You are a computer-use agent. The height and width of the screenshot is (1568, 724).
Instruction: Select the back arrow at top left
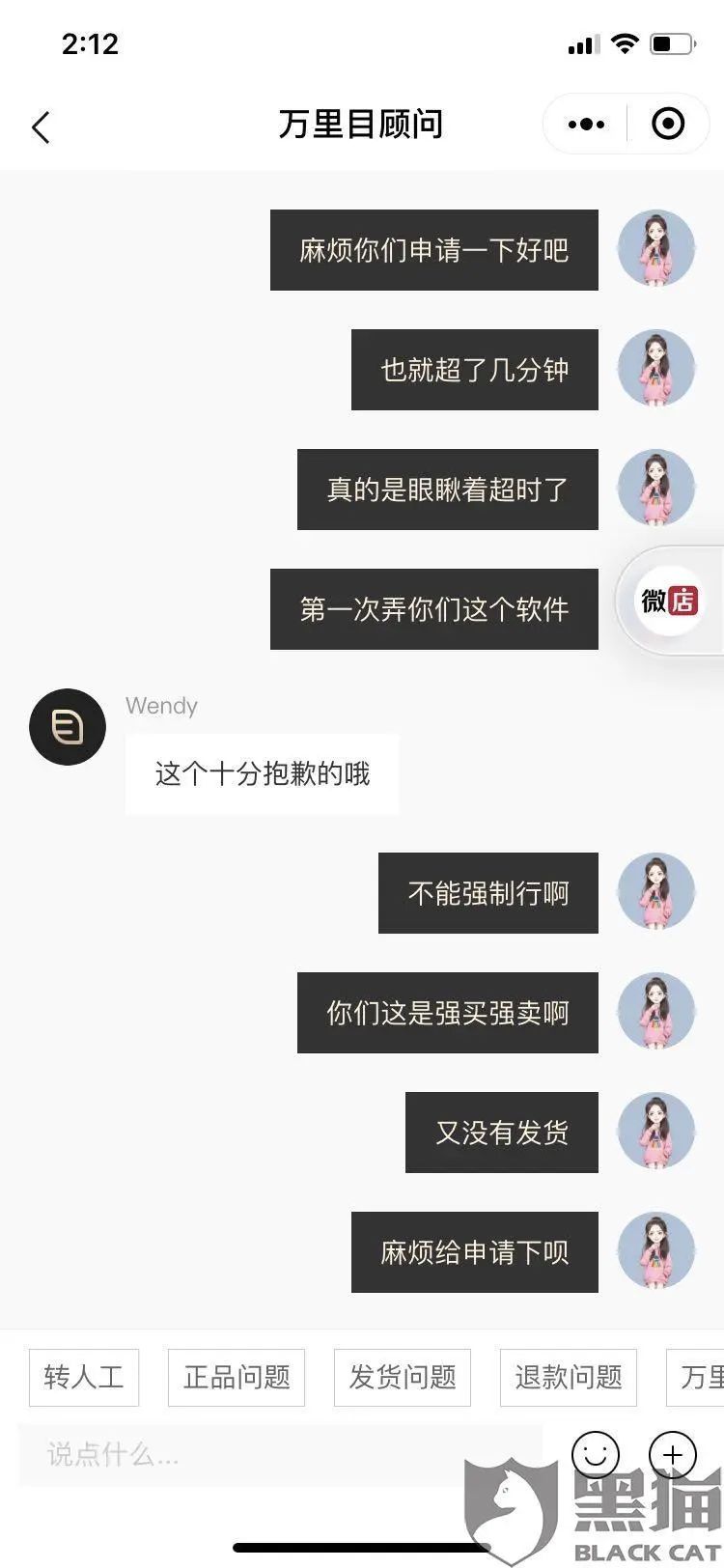[x=41, y=126]
